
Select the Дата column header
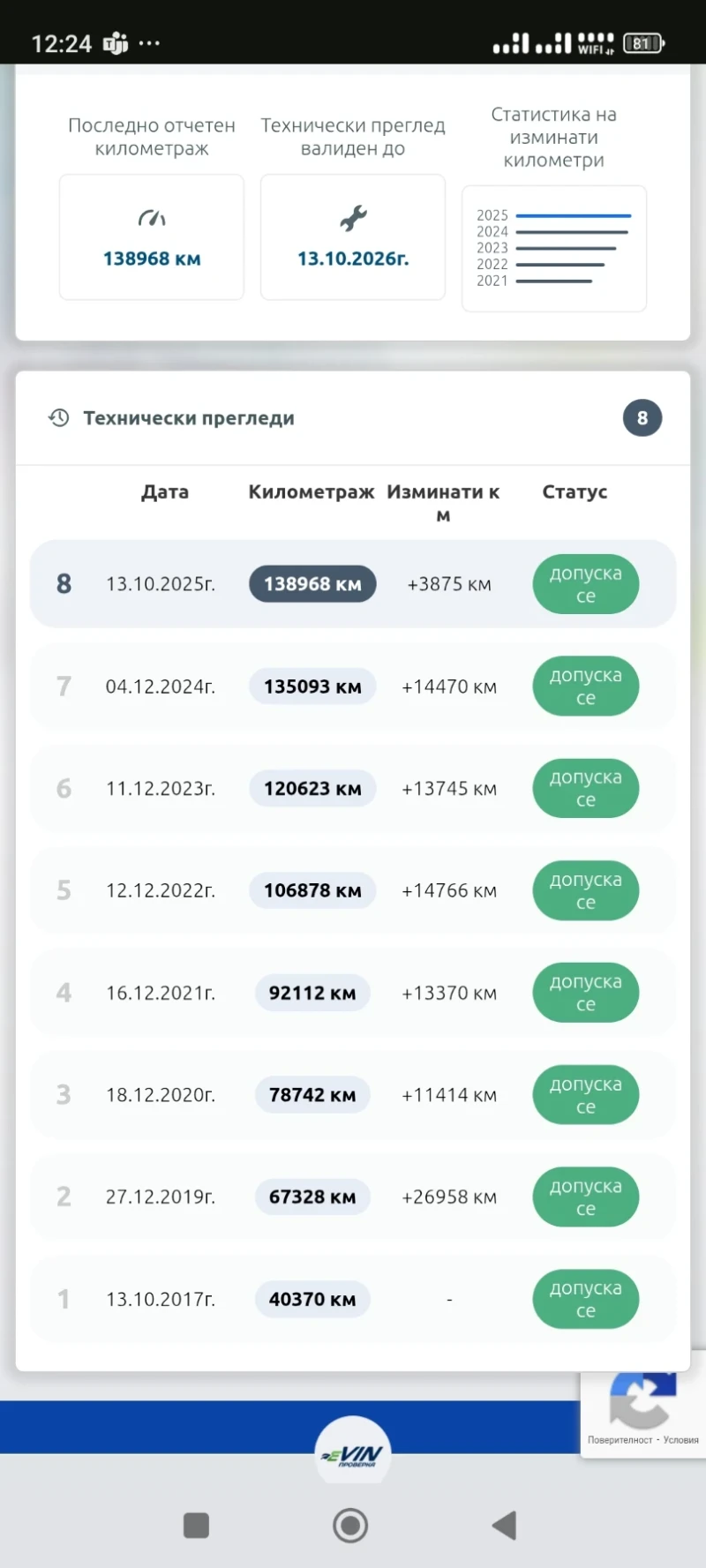[x=165, y=492]
